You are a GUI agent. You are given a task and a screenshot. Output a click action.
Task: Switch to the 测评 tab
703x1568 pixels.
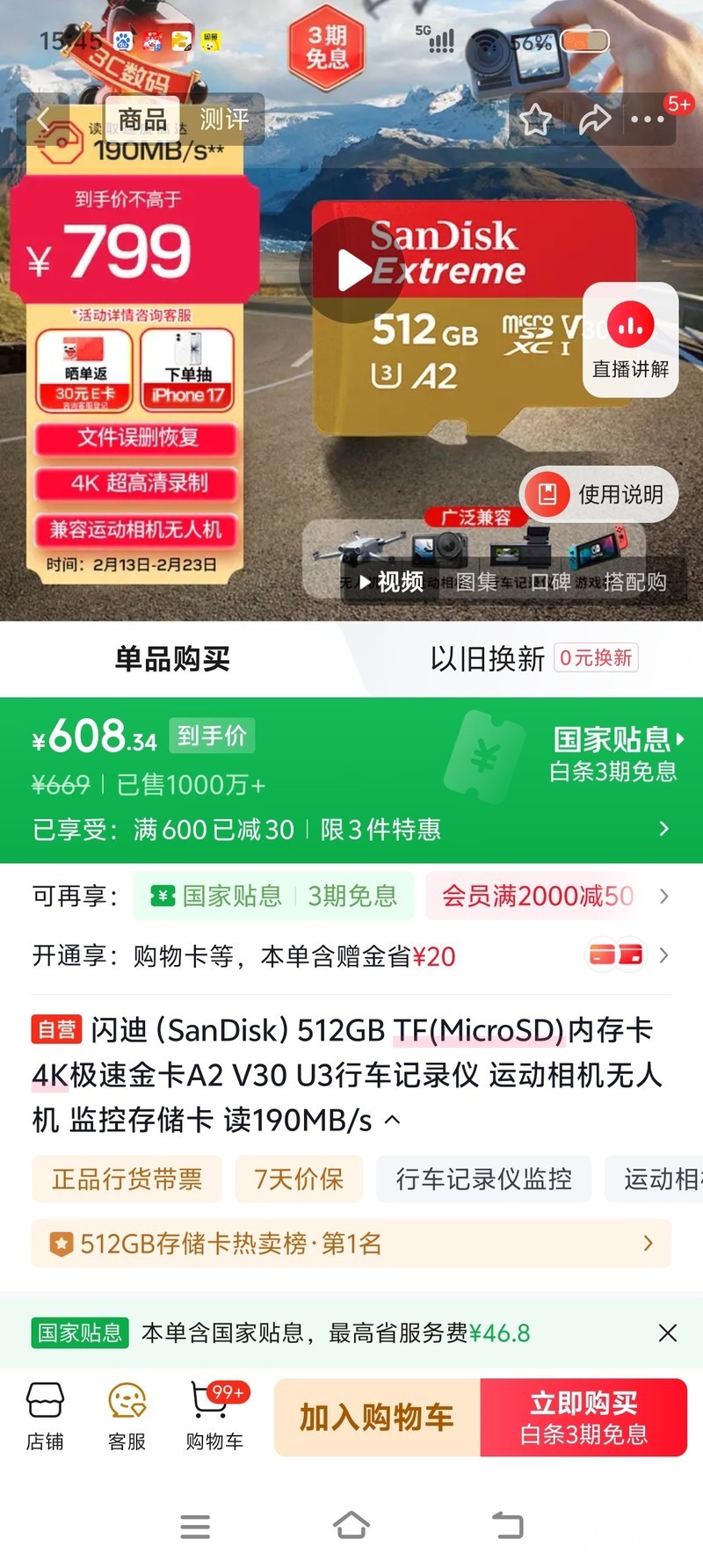pos(224,119)
